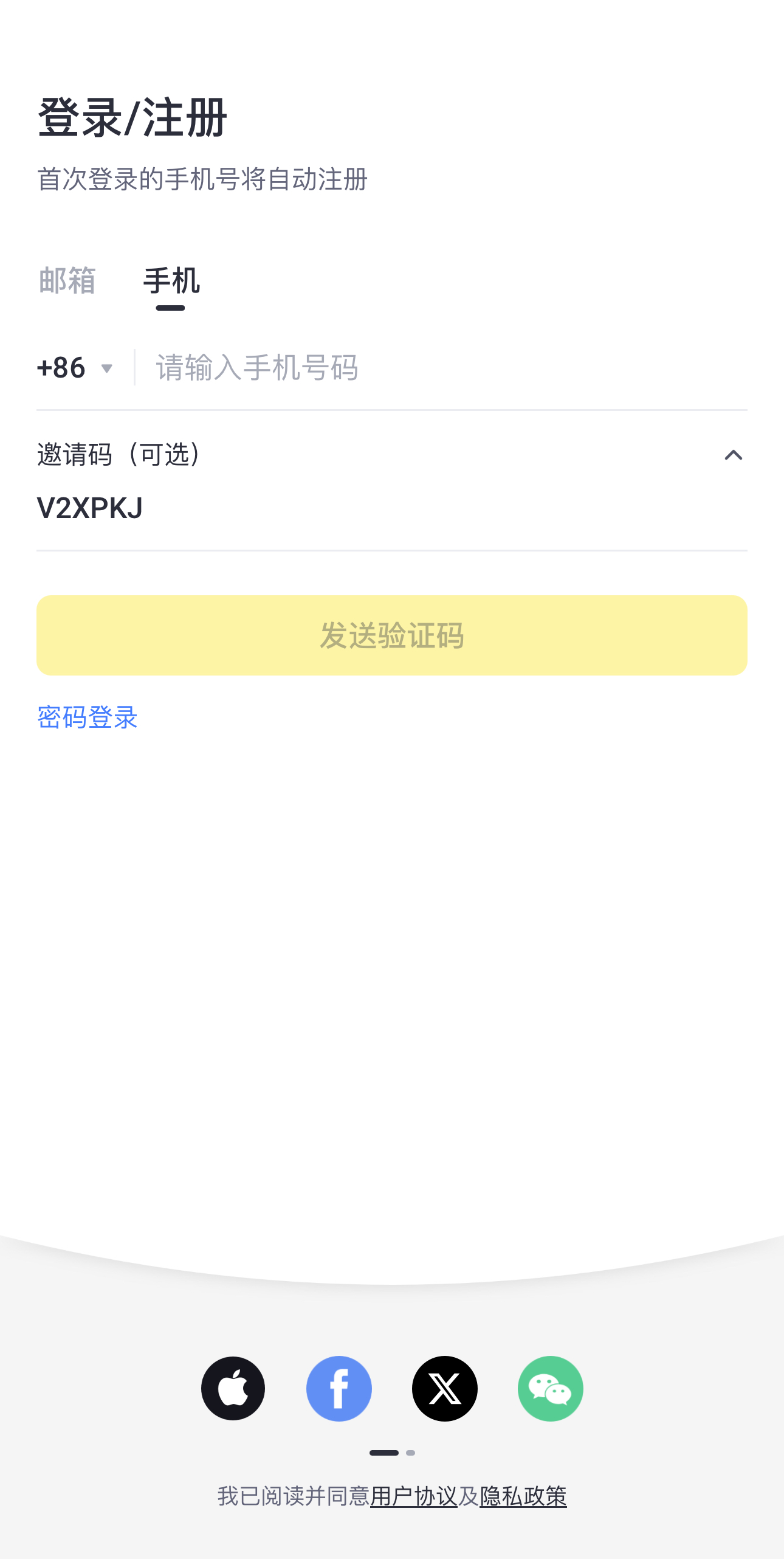The image size is (784, 1559).
Task: Switch to the 邮箱 tab
Action: [x=67, y=281]
